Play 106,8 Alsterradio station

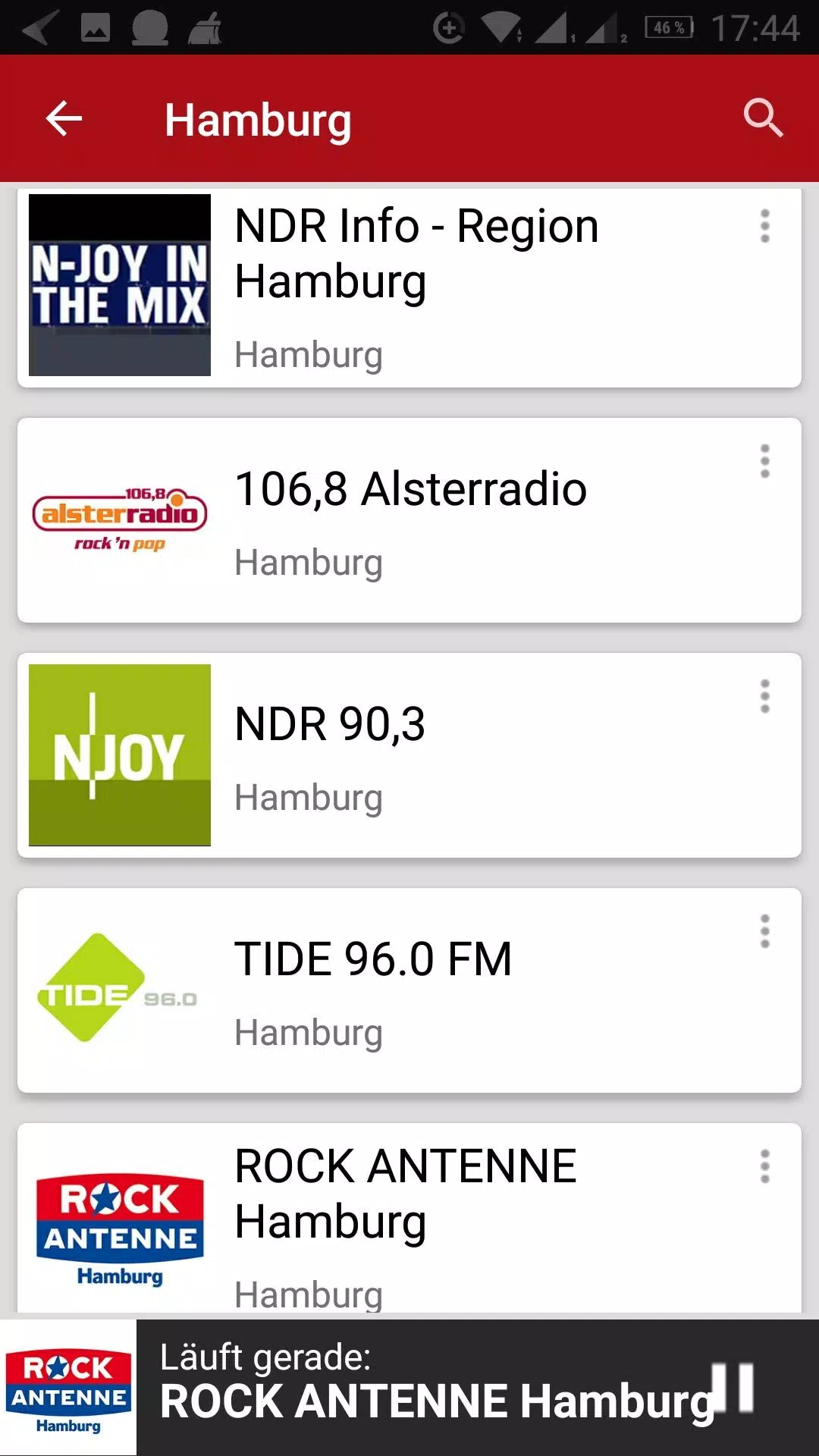coord(409,520)
